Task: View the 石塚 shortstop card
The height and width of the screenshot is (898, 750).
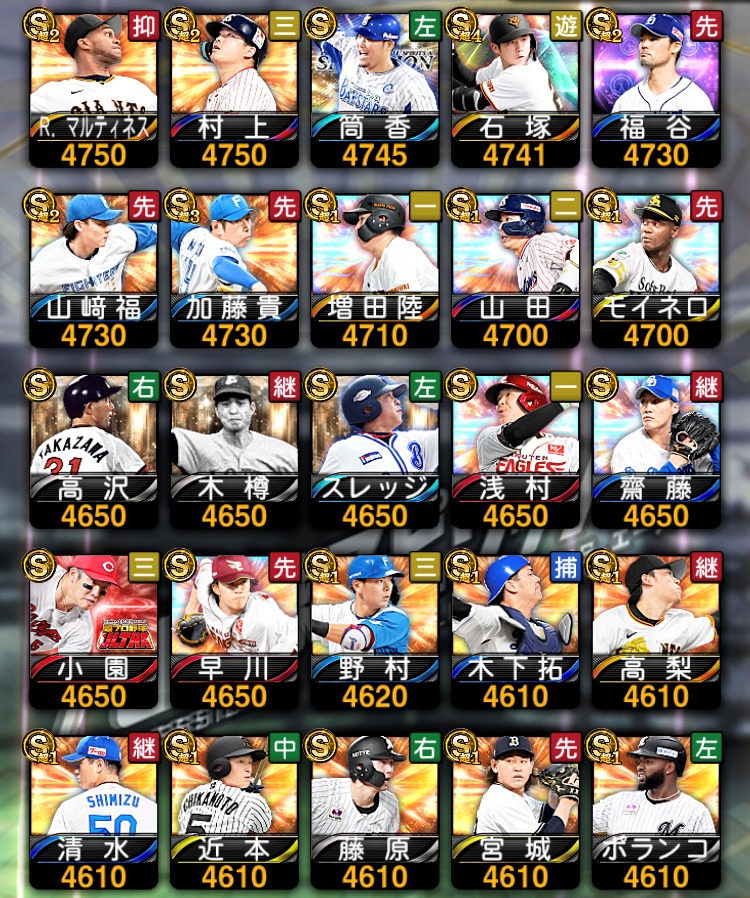Action: (515, 88)
